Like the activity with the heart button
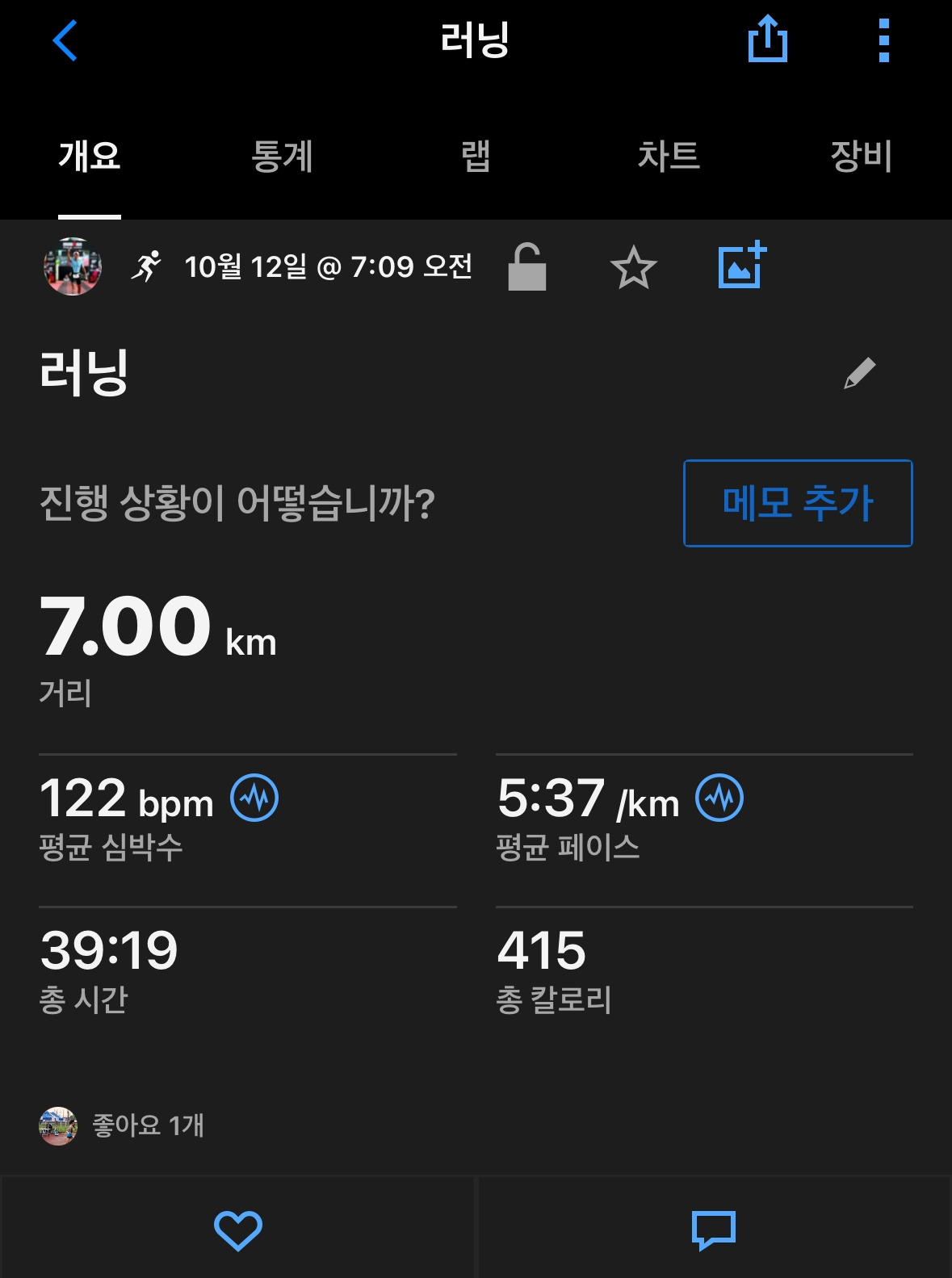952x1278 pixels. (237, 1230)
